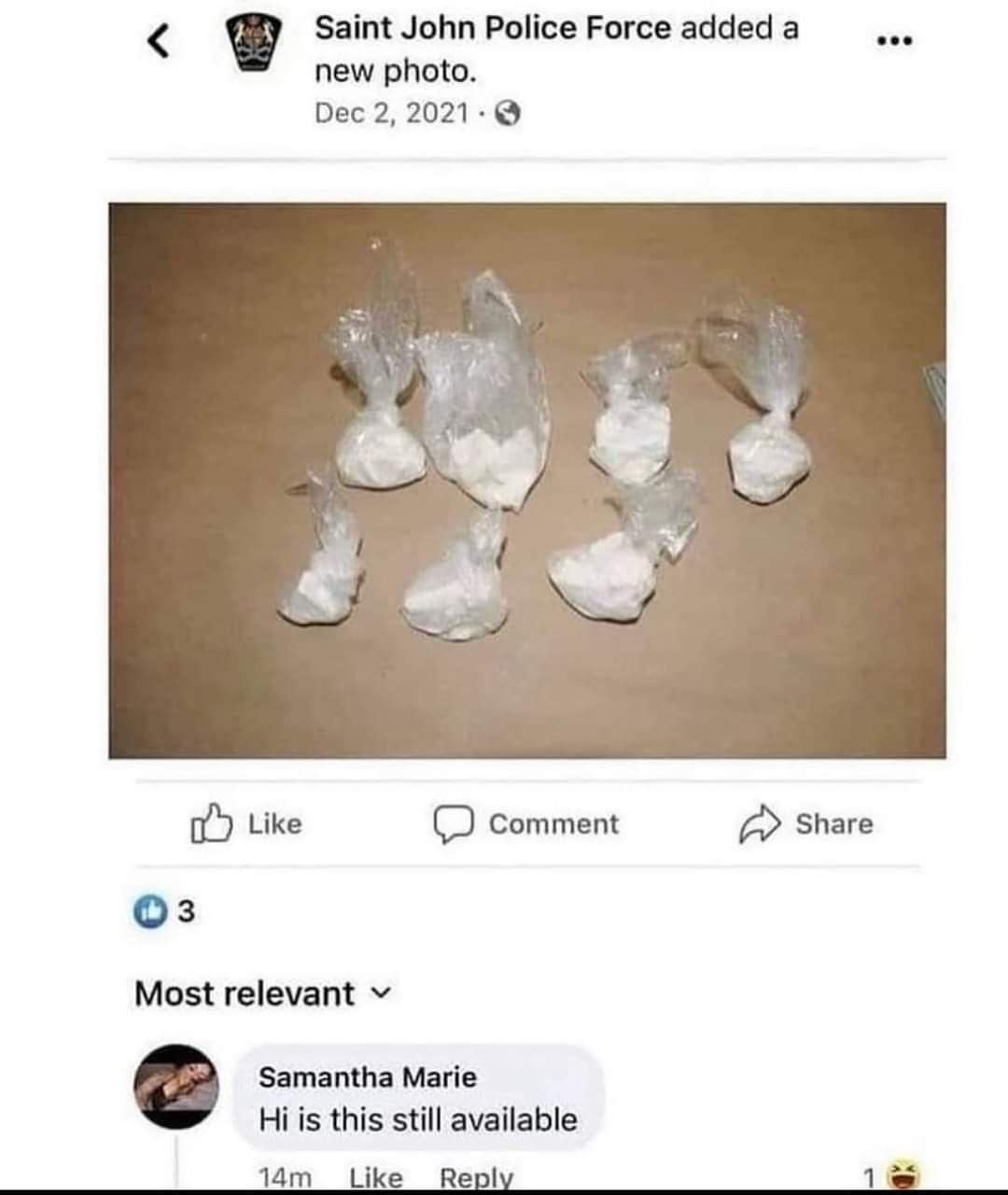Image resolution: width=1008 pixels, height=1195 pixels.
Task: Share this post
Action: tap(806, 823)
